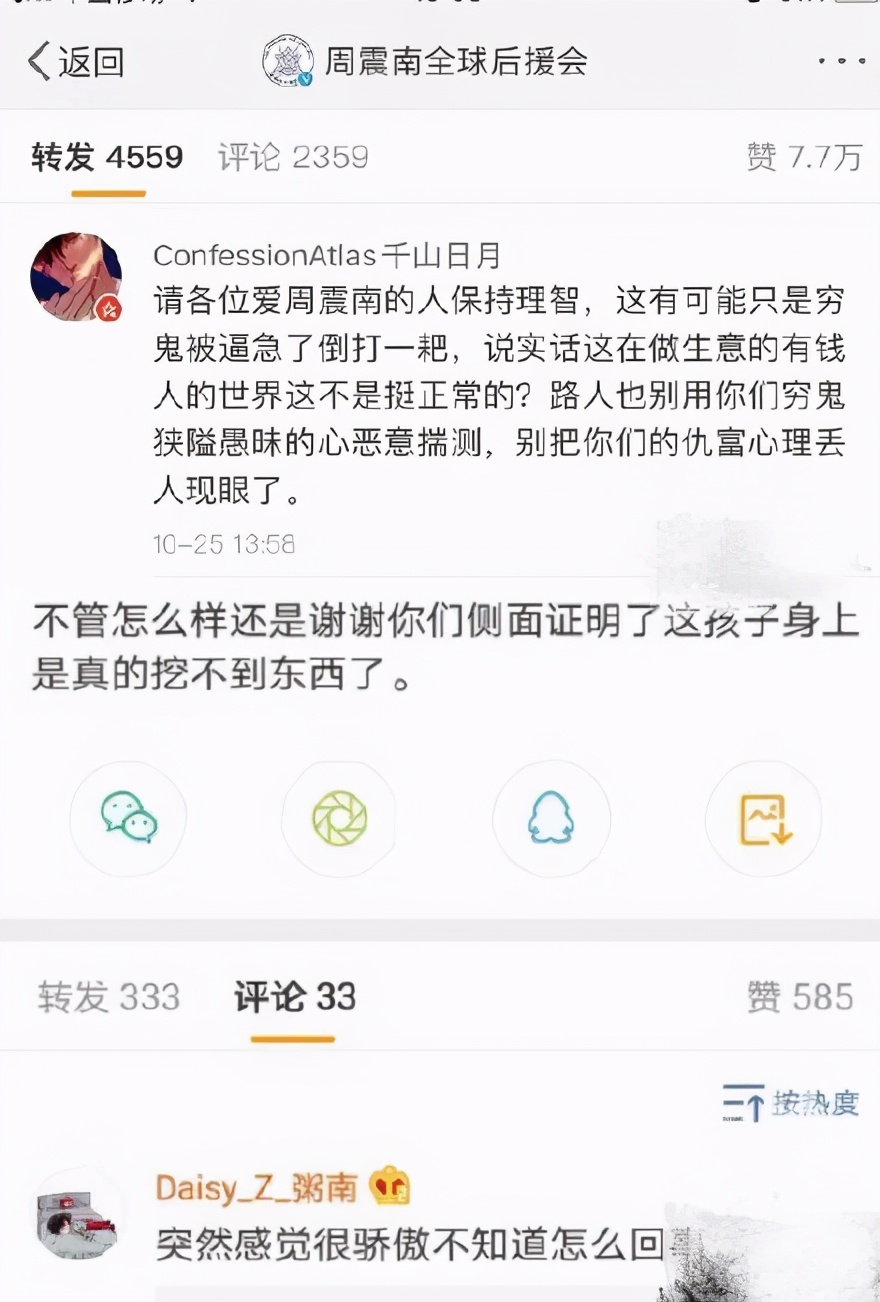The height and width of the screenshot is (1302, 880).
Task: Switch to the 评论 2359 tab
Action: 289,156
